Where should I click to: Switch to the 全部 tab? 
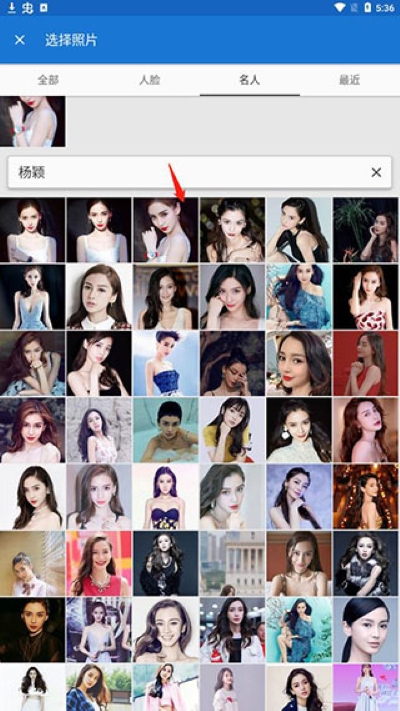tap(48, 80)
